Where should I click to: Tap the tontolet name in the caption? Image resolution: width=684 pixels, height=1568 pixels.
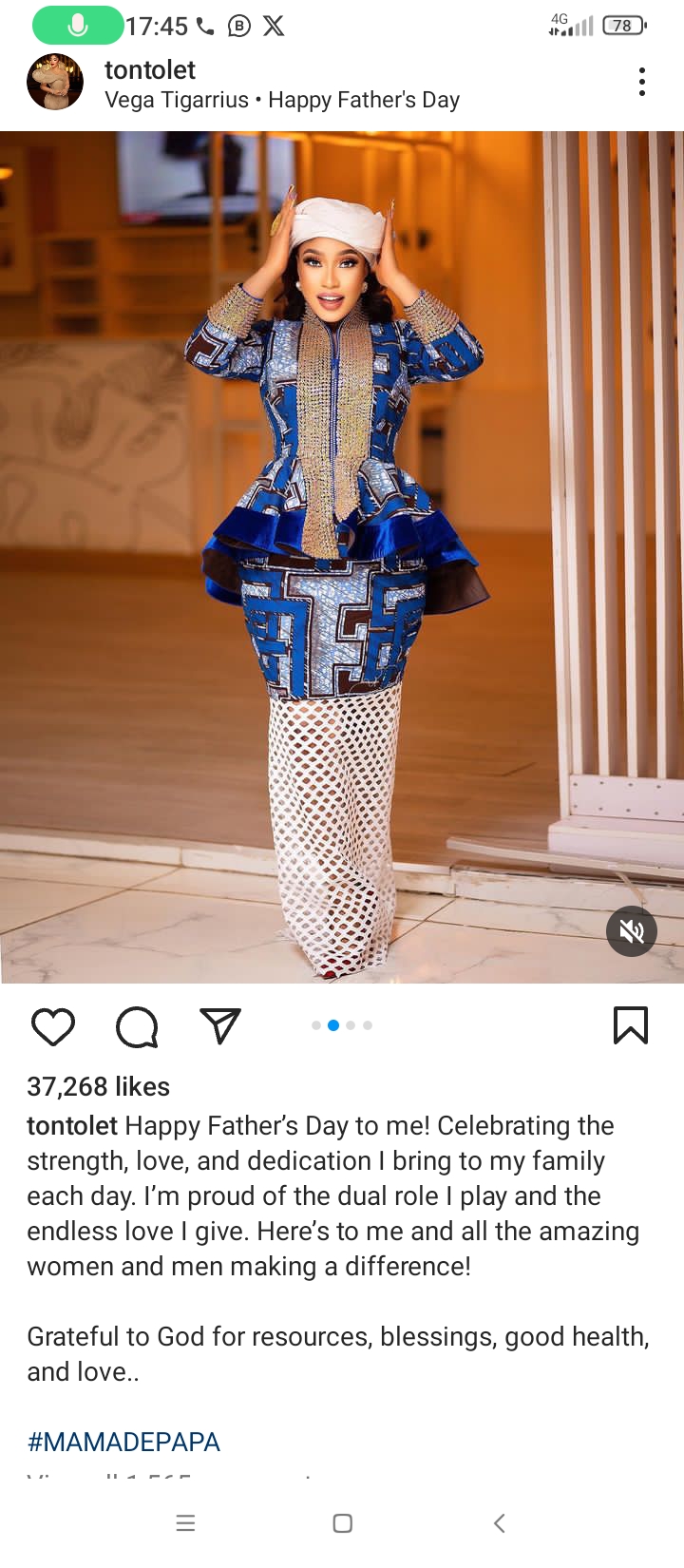tap(72, 1126)
